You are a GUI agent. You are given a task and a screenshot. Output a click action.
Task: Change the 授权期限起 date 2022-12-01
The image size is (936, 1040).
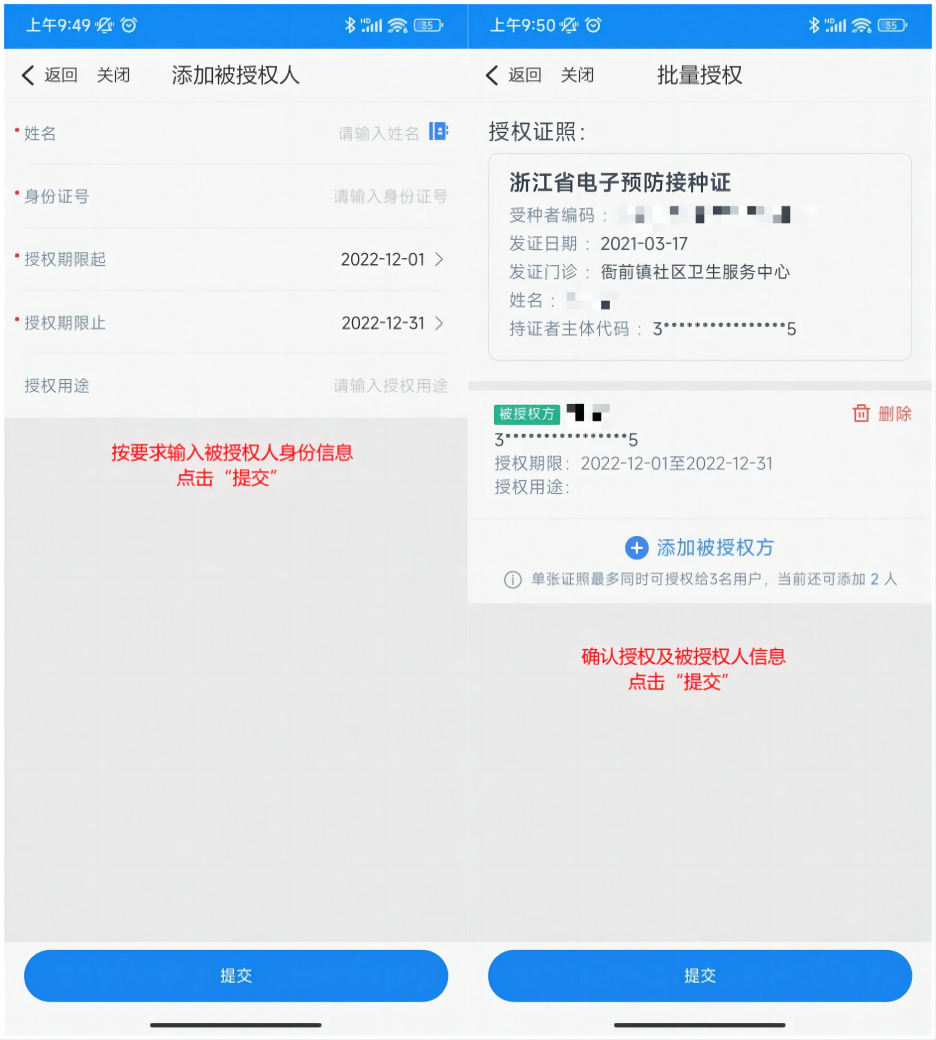391,259
